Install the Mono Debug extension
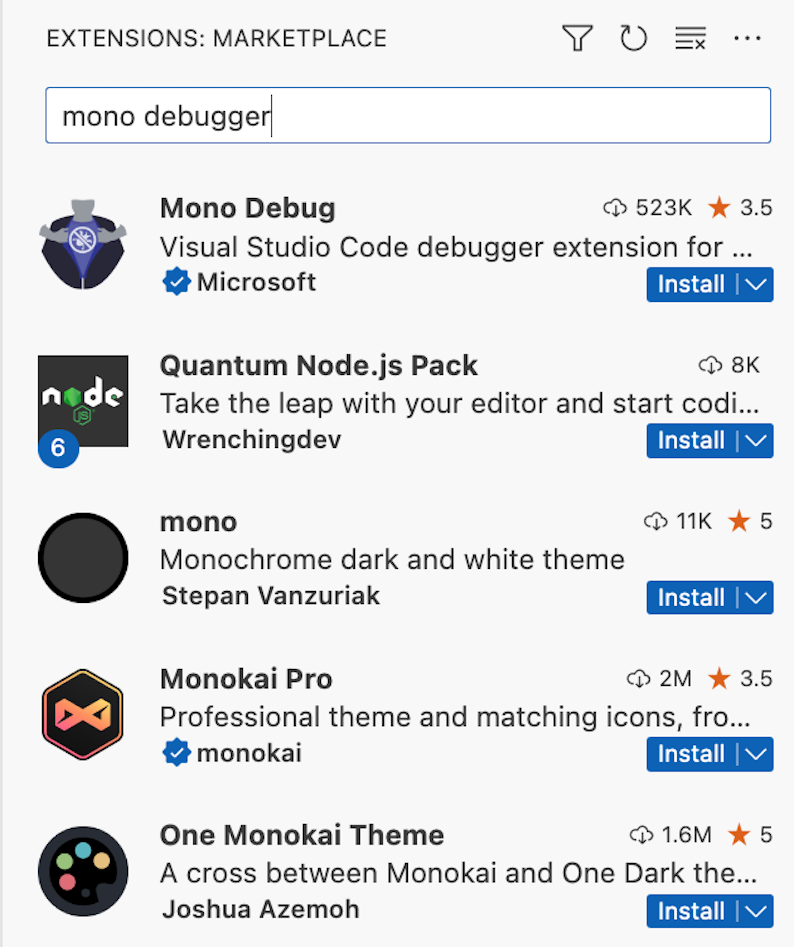 691,284
